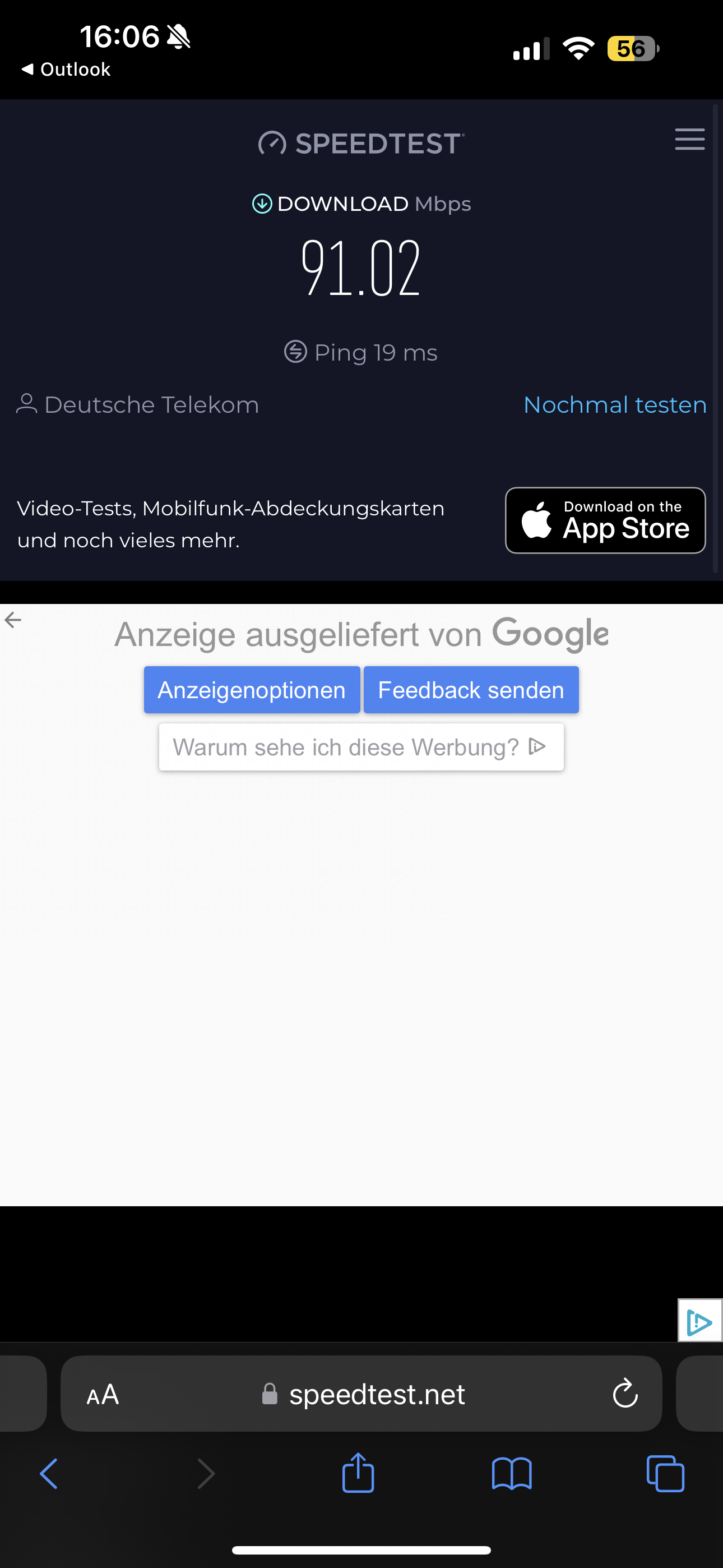Tap Nochmal testen to rerun test
The height and width of the screenshot is (1568, 723).
coord(615,405)
